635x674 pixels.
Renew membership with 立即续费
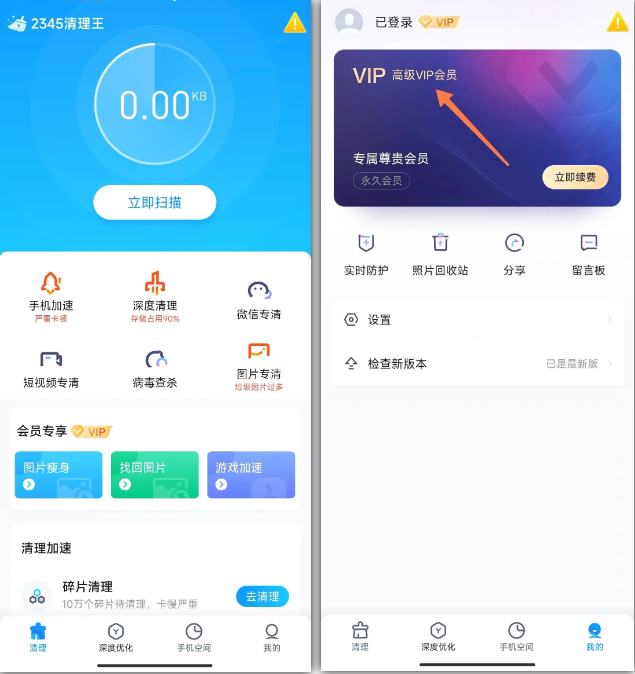[575, 177]
